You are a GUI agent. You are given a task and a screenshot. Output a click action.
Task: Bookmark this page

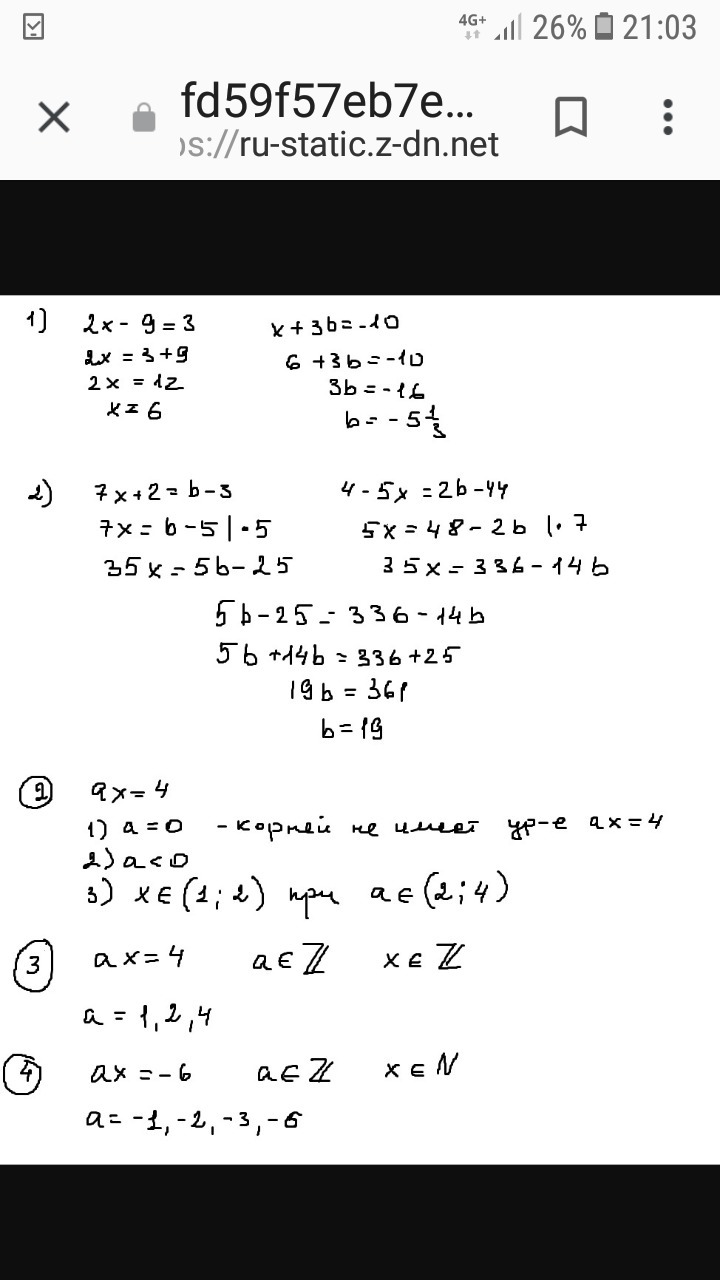click(571, 117)
